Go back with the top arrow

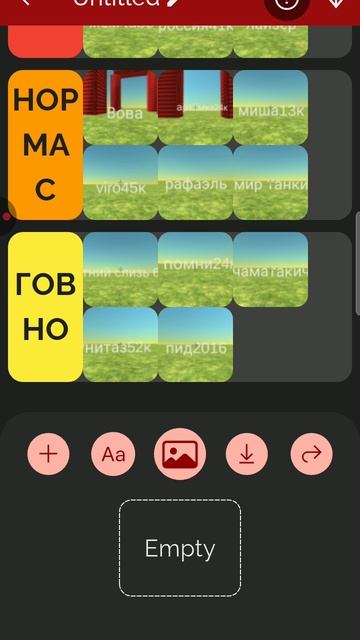click(25, 2)
